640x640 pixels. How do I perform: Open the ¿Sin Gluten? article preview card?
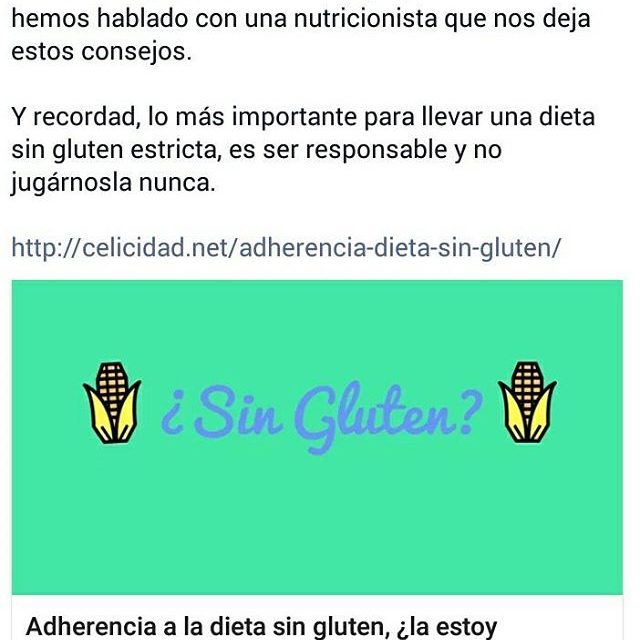[317, 440]
